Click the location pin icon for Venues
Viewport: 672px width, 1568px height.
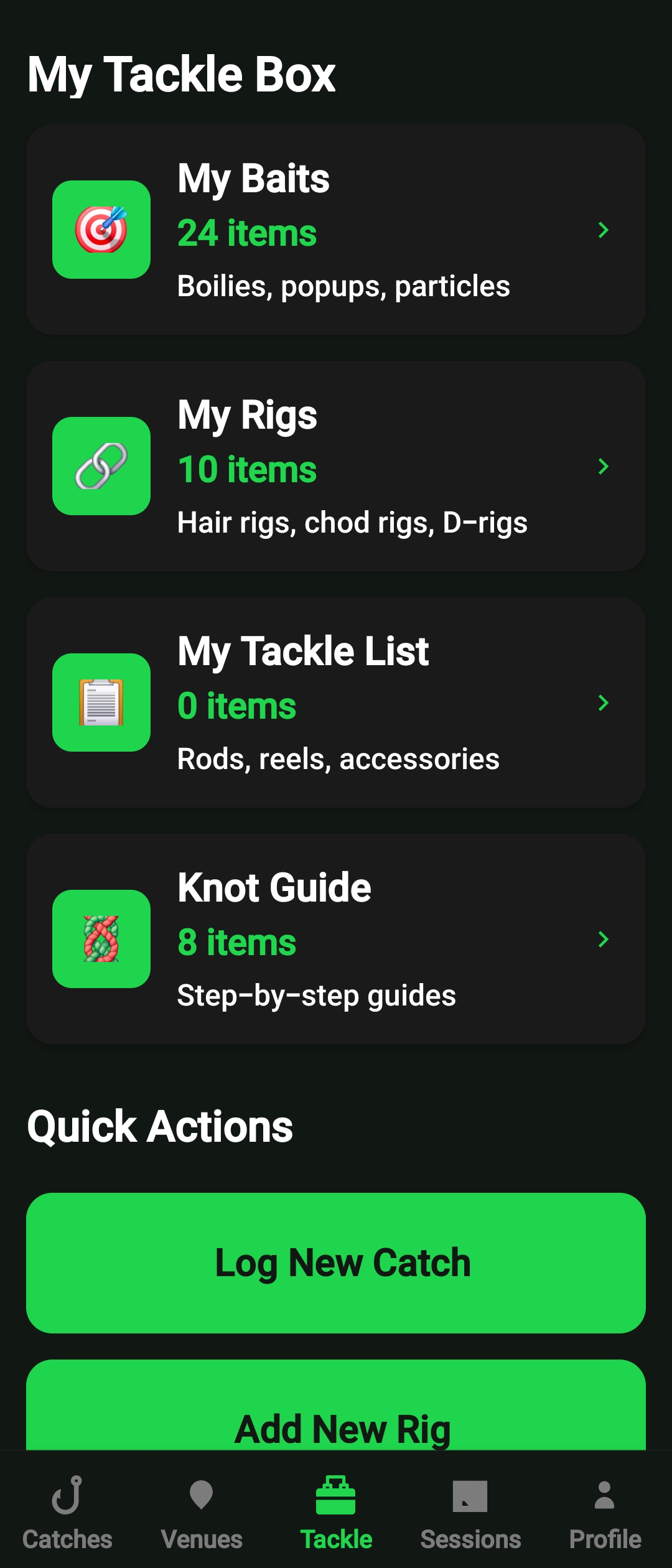[201, 1493]
